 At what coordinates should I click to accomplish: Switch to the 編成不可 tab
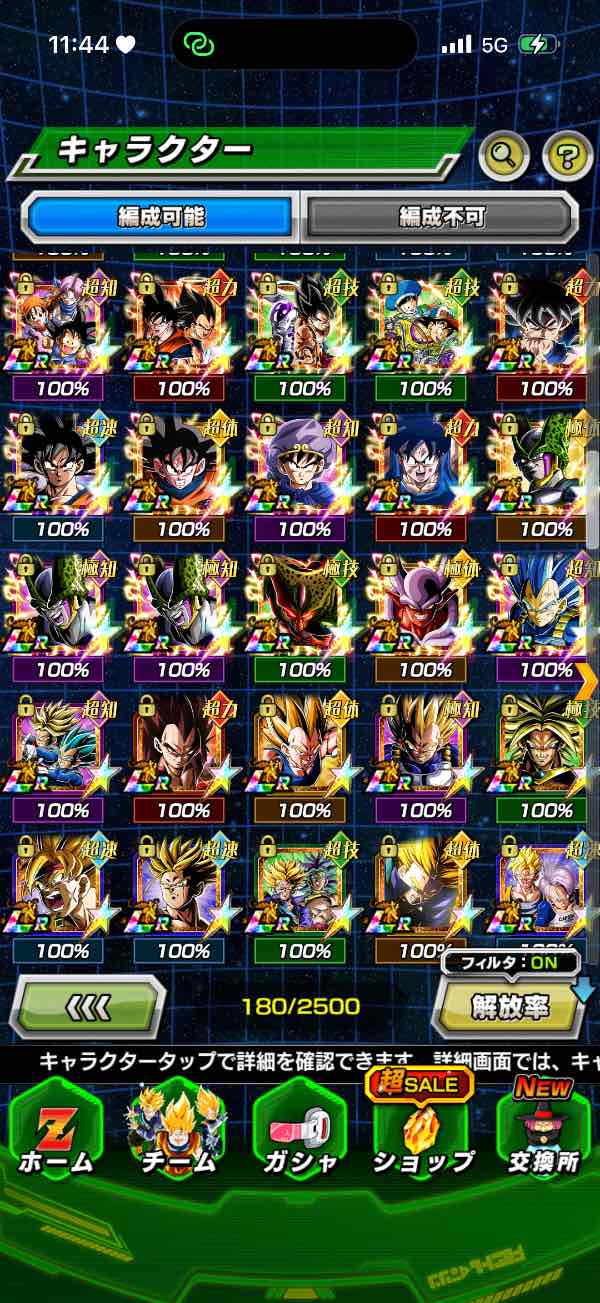point(441,216)
